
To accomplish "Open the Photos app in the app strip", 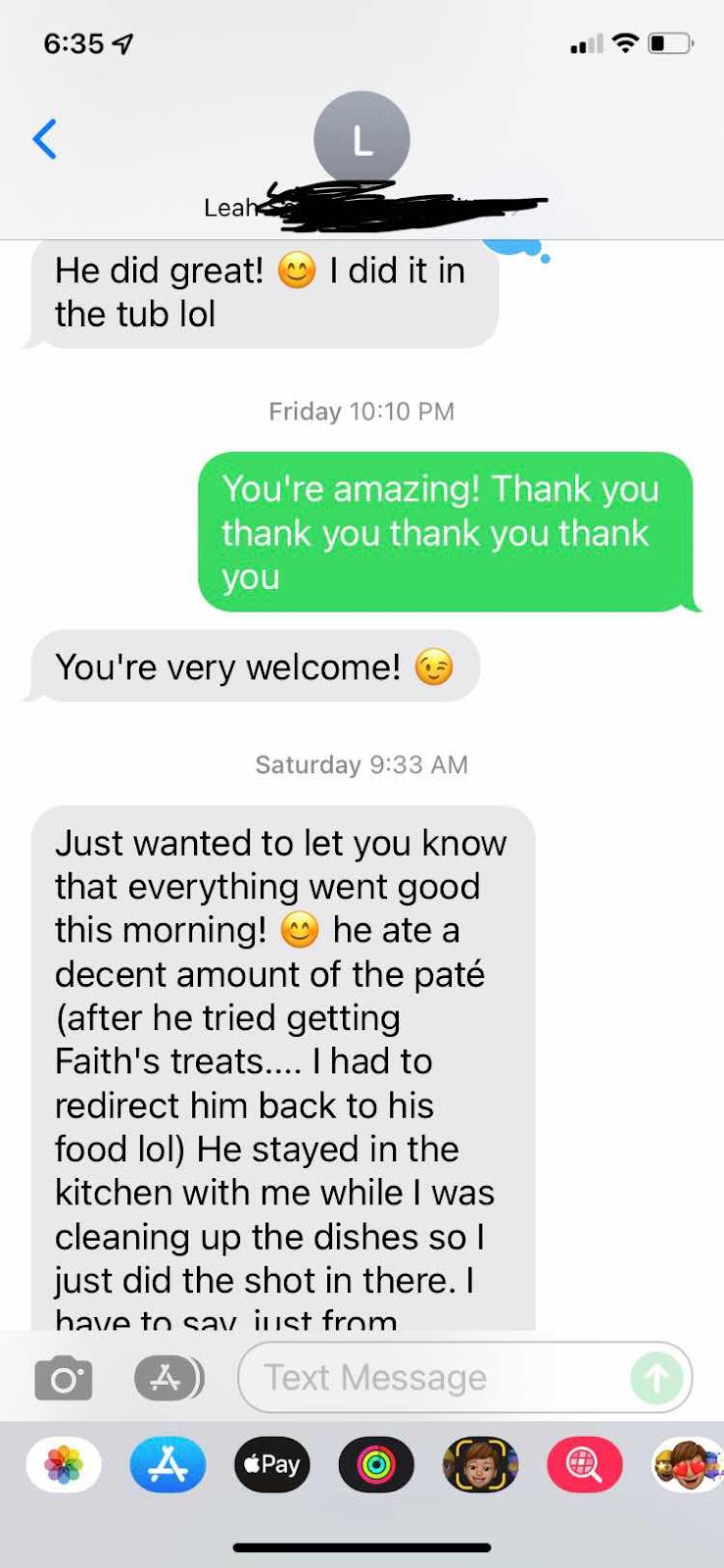I will [x=64, y=1465].
